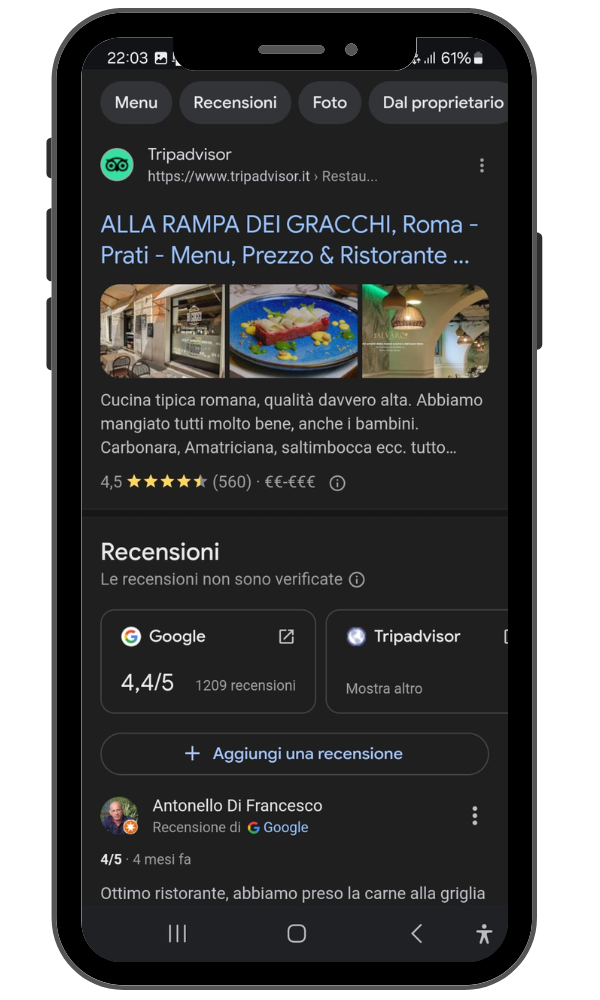Select the Menu chip
This screenshot has height=1000, width=600.
click(x=136, y=102)
